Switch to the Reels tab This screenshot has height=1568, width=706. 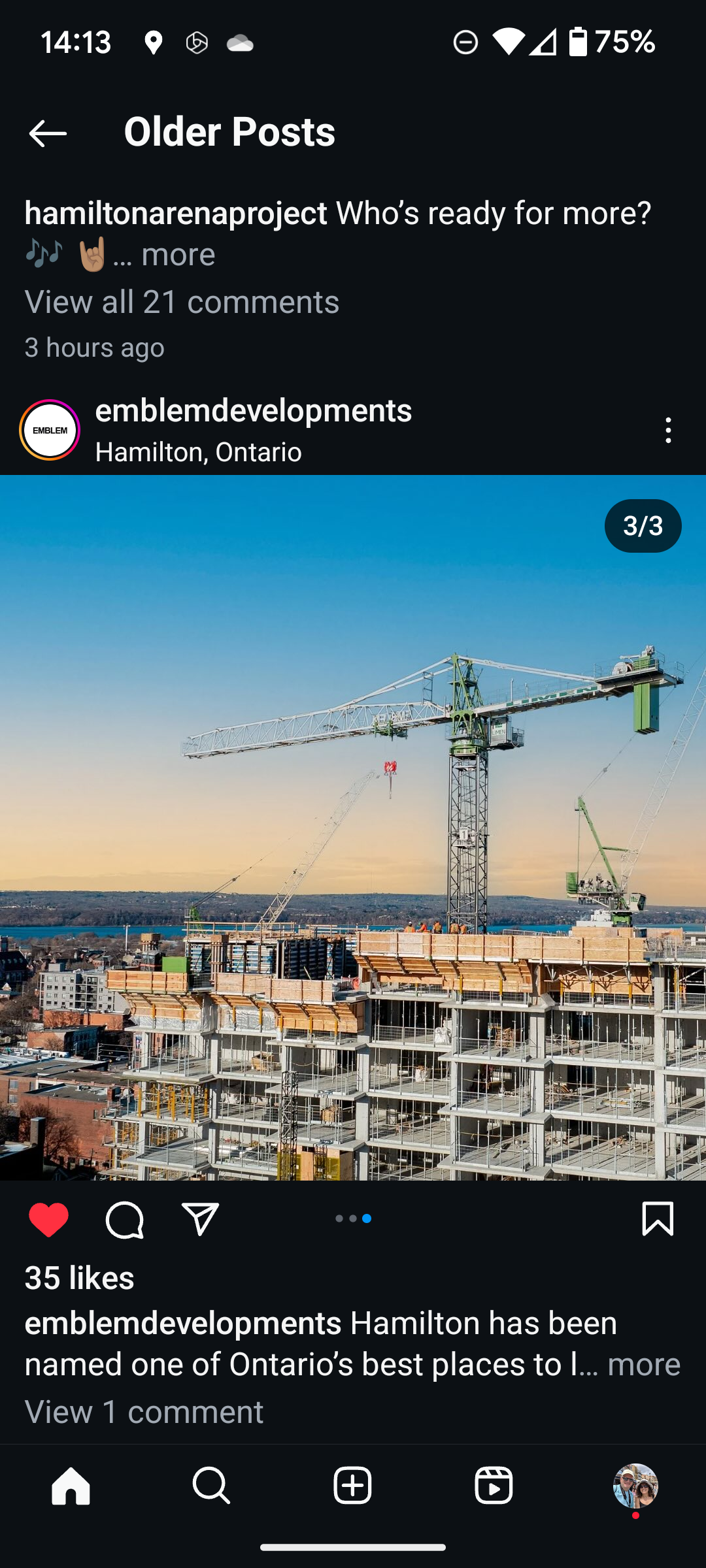494,1486
